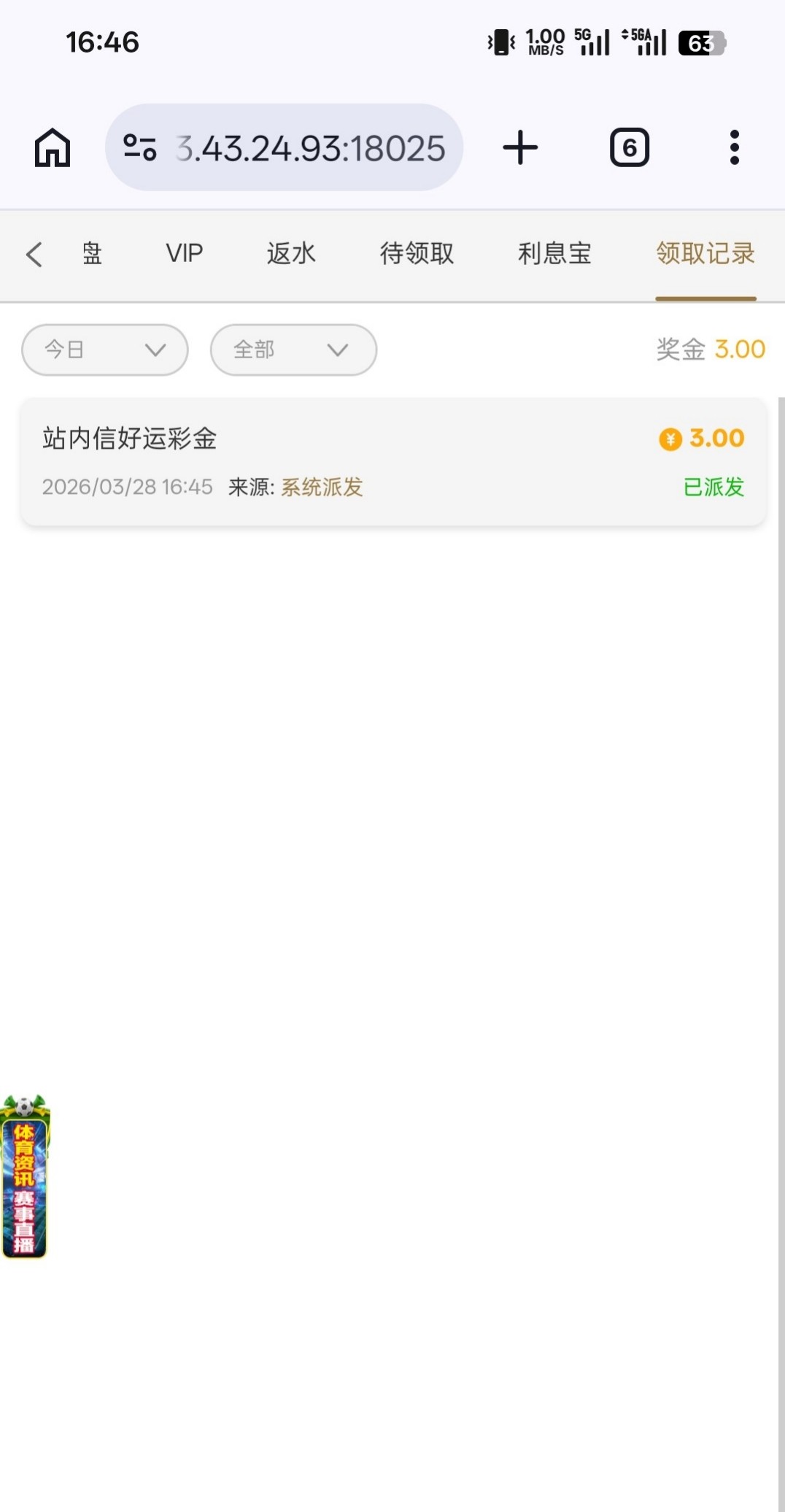
Task: Go back using the left arrow
Action: (x=34, y=255)
